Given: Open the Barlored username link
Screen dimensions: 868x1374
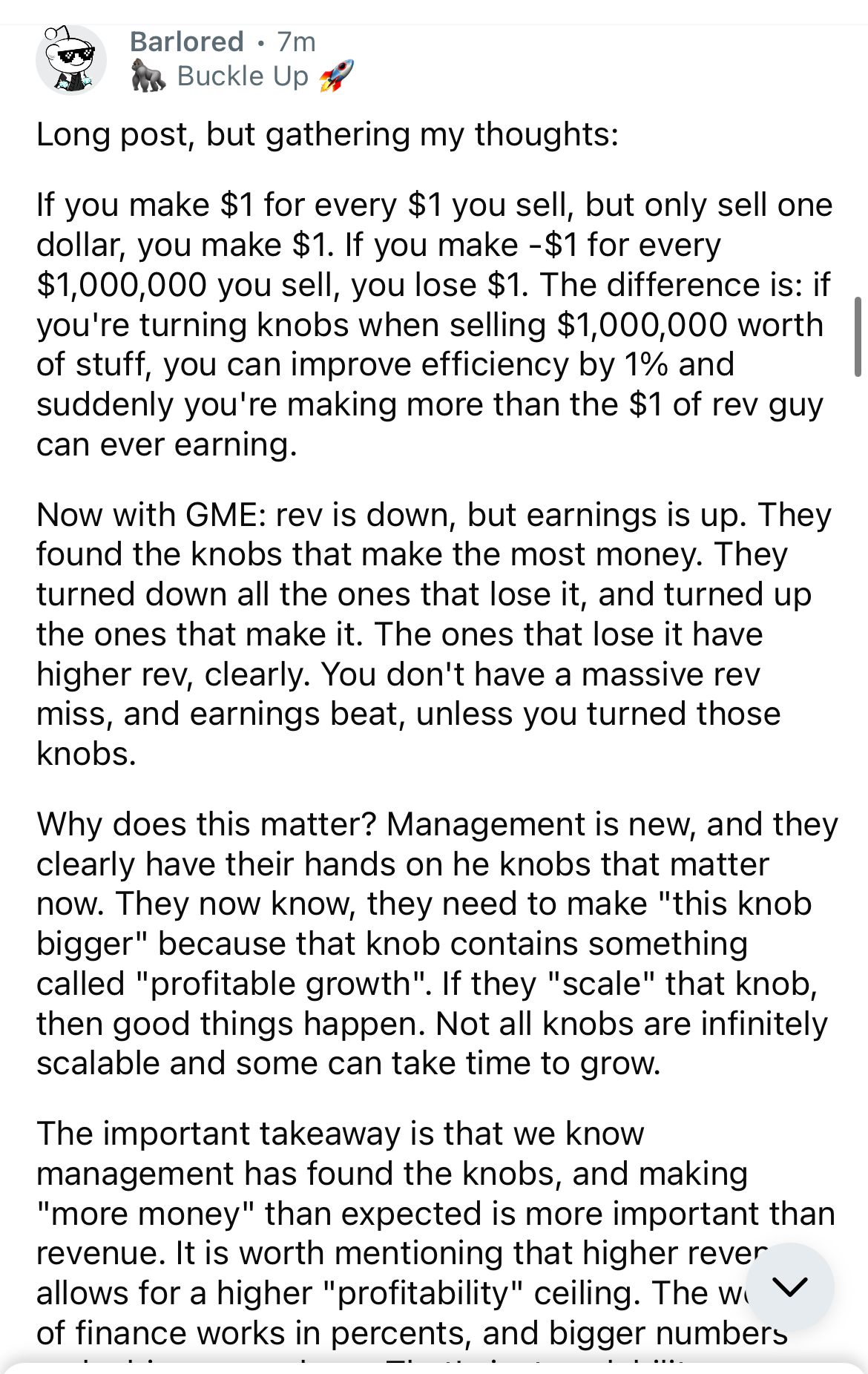Looking at the screenshot, I should pyautogui.click(x=187, y=42).
